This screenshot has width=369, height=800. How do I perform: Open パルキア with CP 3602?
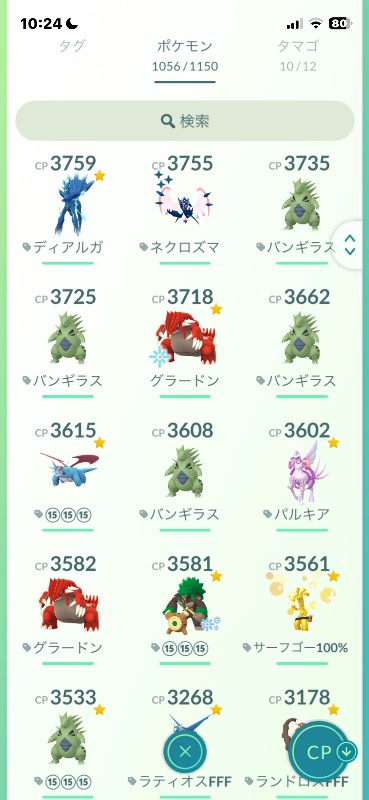point(301,476)
